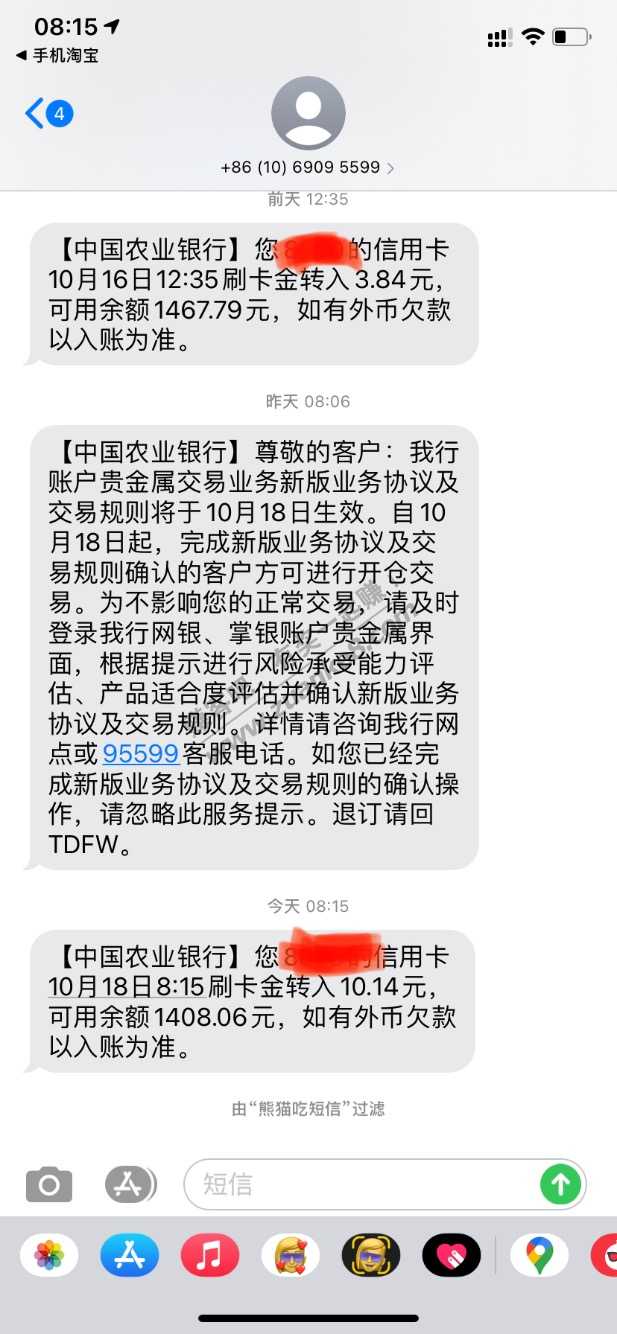Open the camera to attach a photo
The image size is (617, 1334).
tap(49, 1185)
